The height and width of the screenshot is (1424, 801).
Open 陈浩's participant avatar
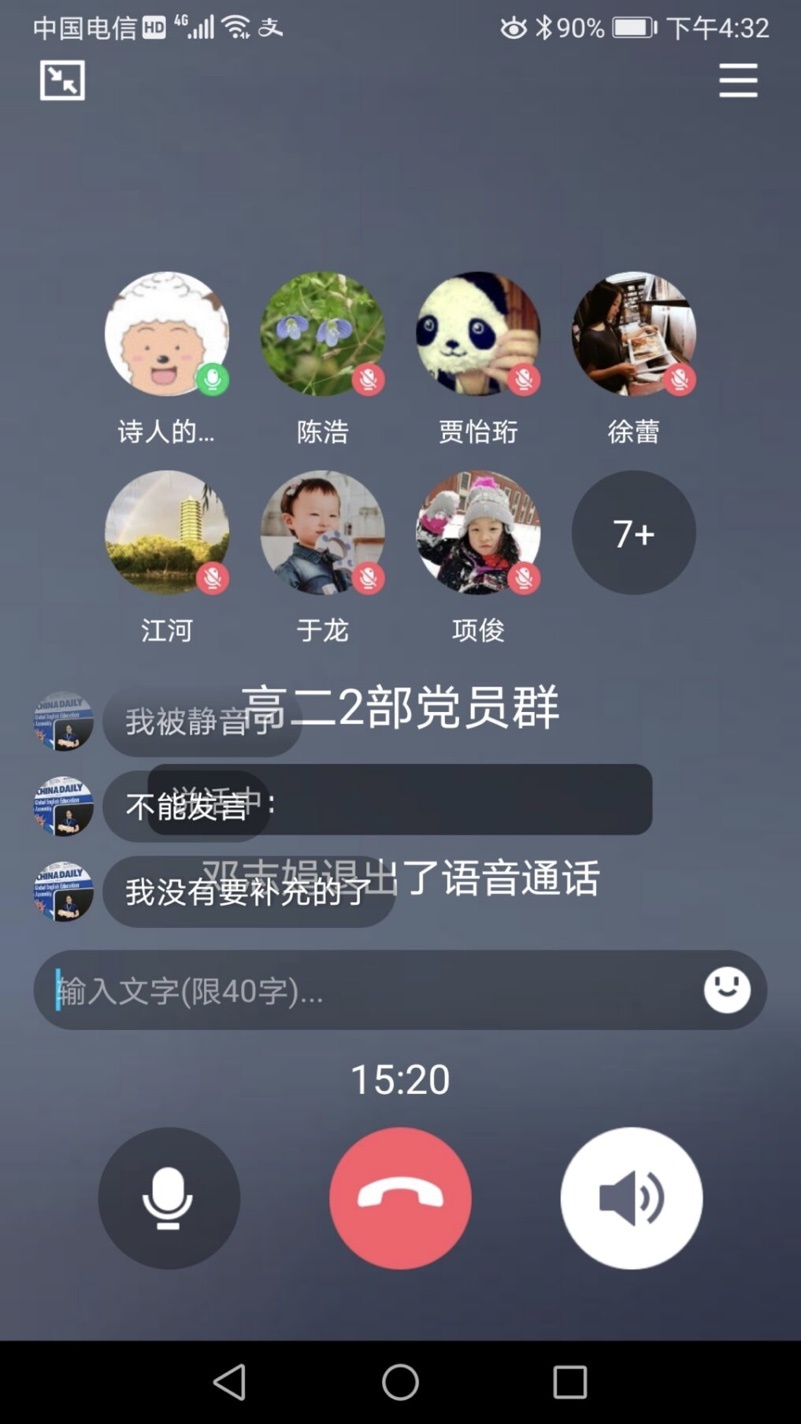point(322,334)
